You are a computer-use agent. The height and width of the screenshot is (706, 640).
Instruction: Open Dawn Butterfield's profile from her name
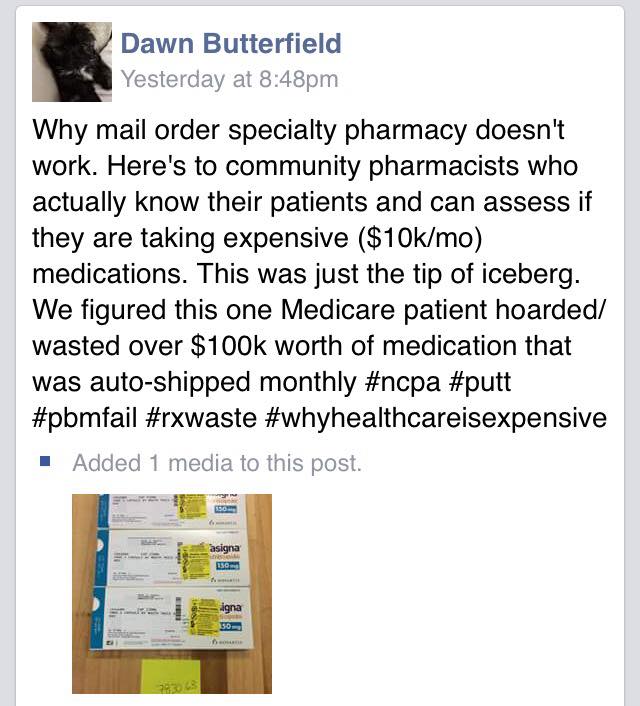231,43
